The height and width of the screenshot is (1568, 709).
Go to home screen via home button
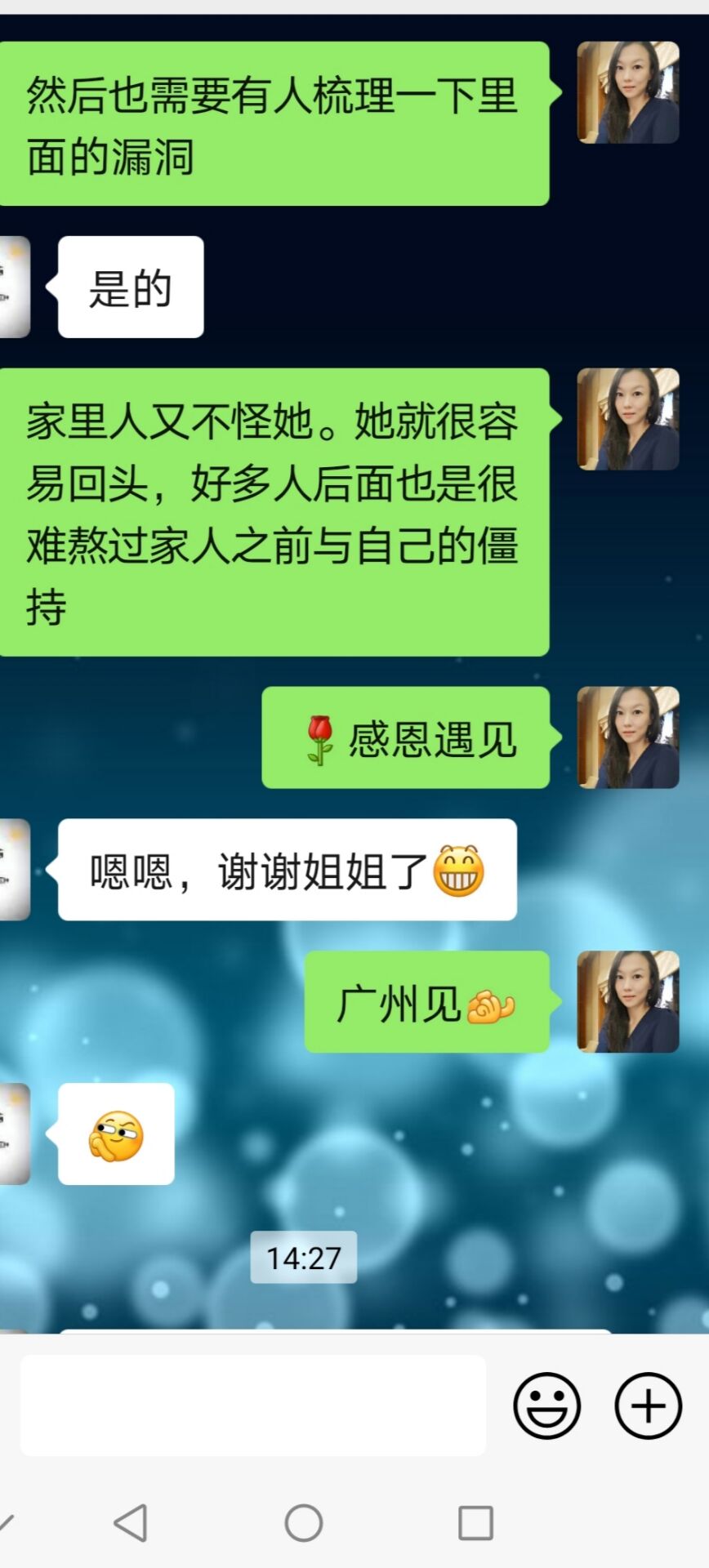[304, 1523]
